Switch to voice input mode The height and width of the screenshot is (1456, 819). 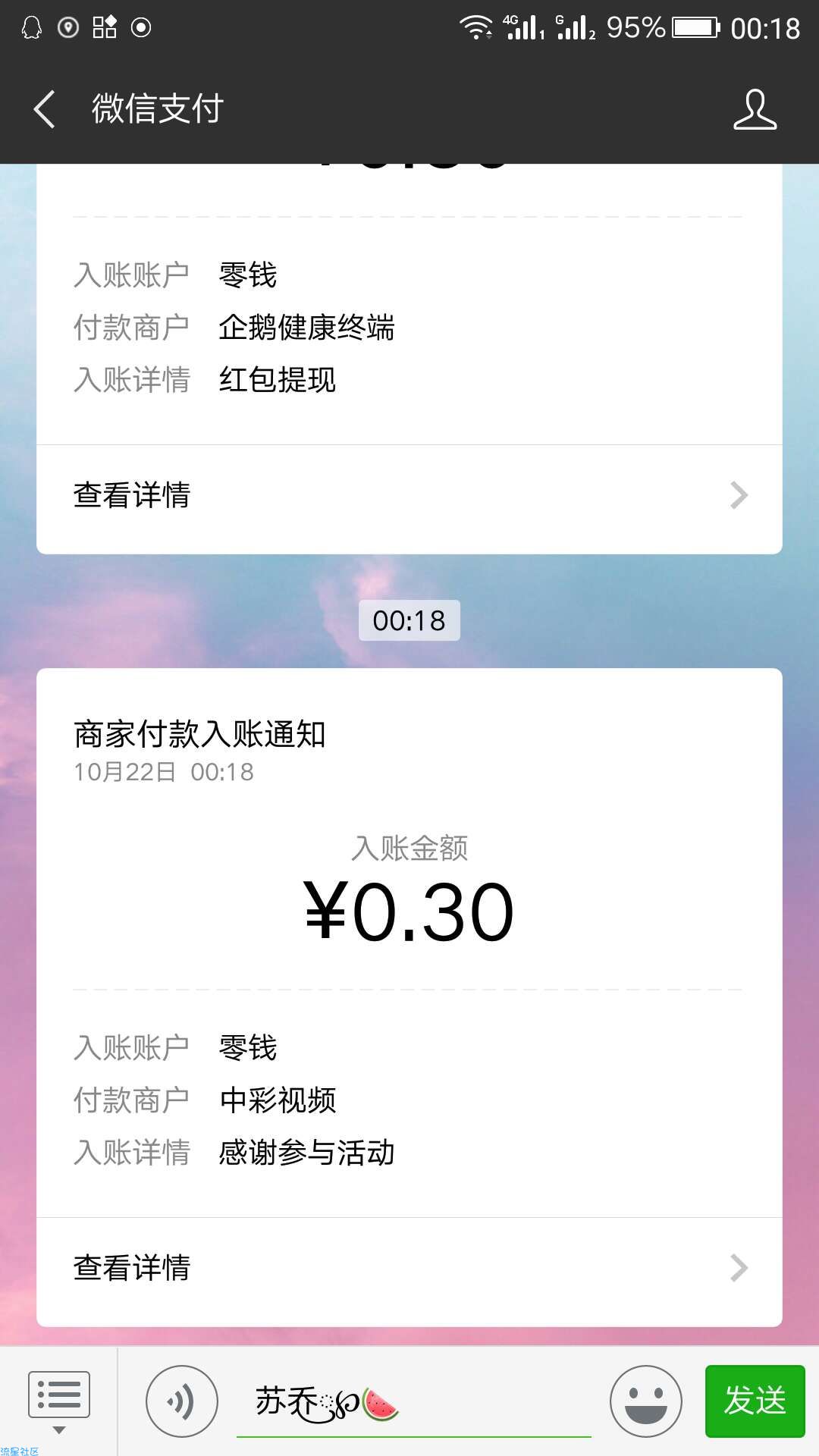[x=182, y=1401]
